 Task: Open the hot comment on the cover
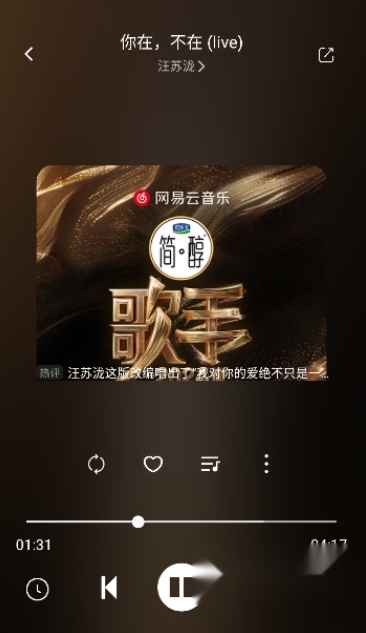tap(183, 373)
